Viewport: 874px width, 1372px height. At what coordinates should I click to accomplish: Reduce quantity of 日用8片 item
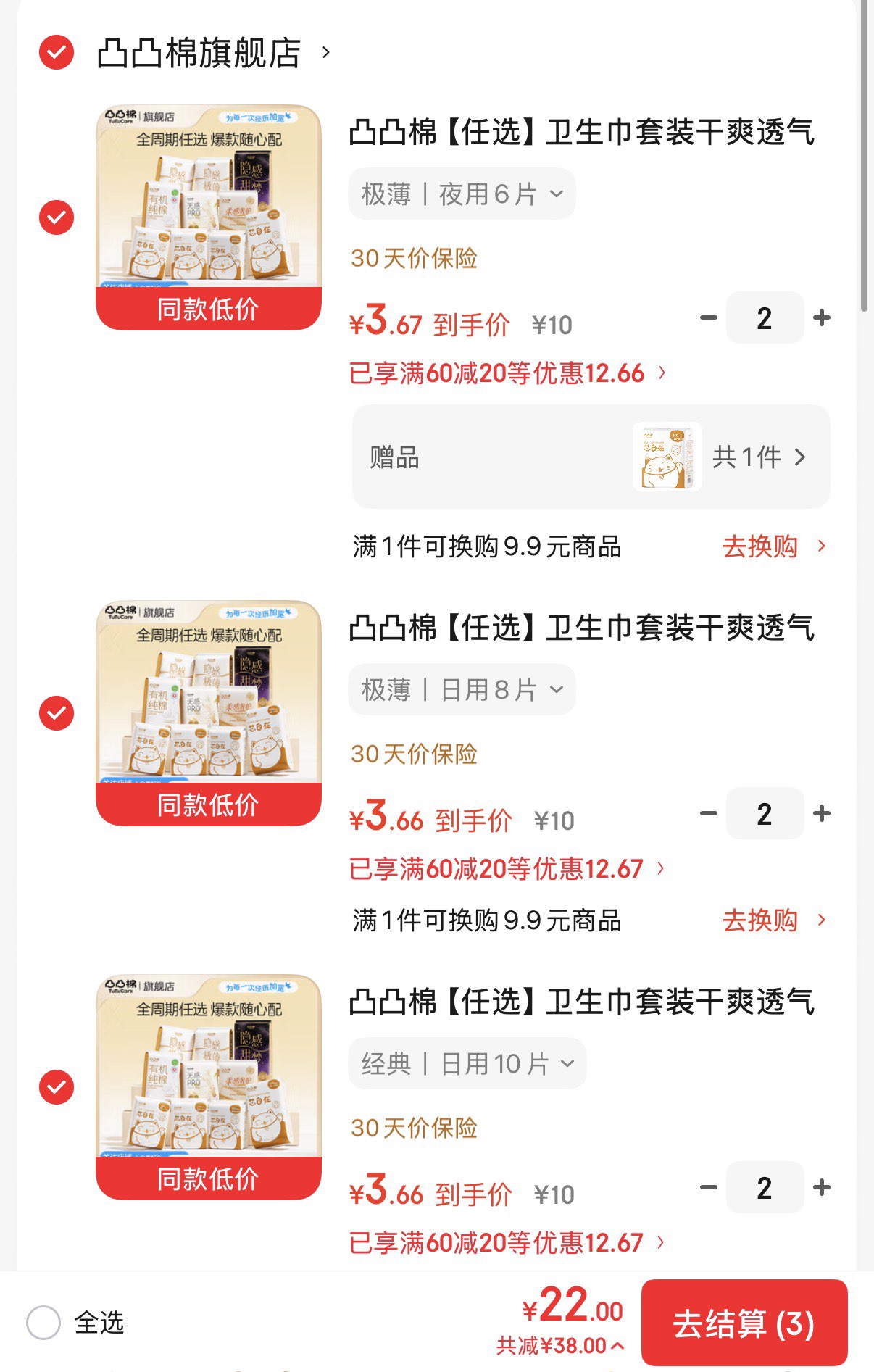[x=709, y=814]
